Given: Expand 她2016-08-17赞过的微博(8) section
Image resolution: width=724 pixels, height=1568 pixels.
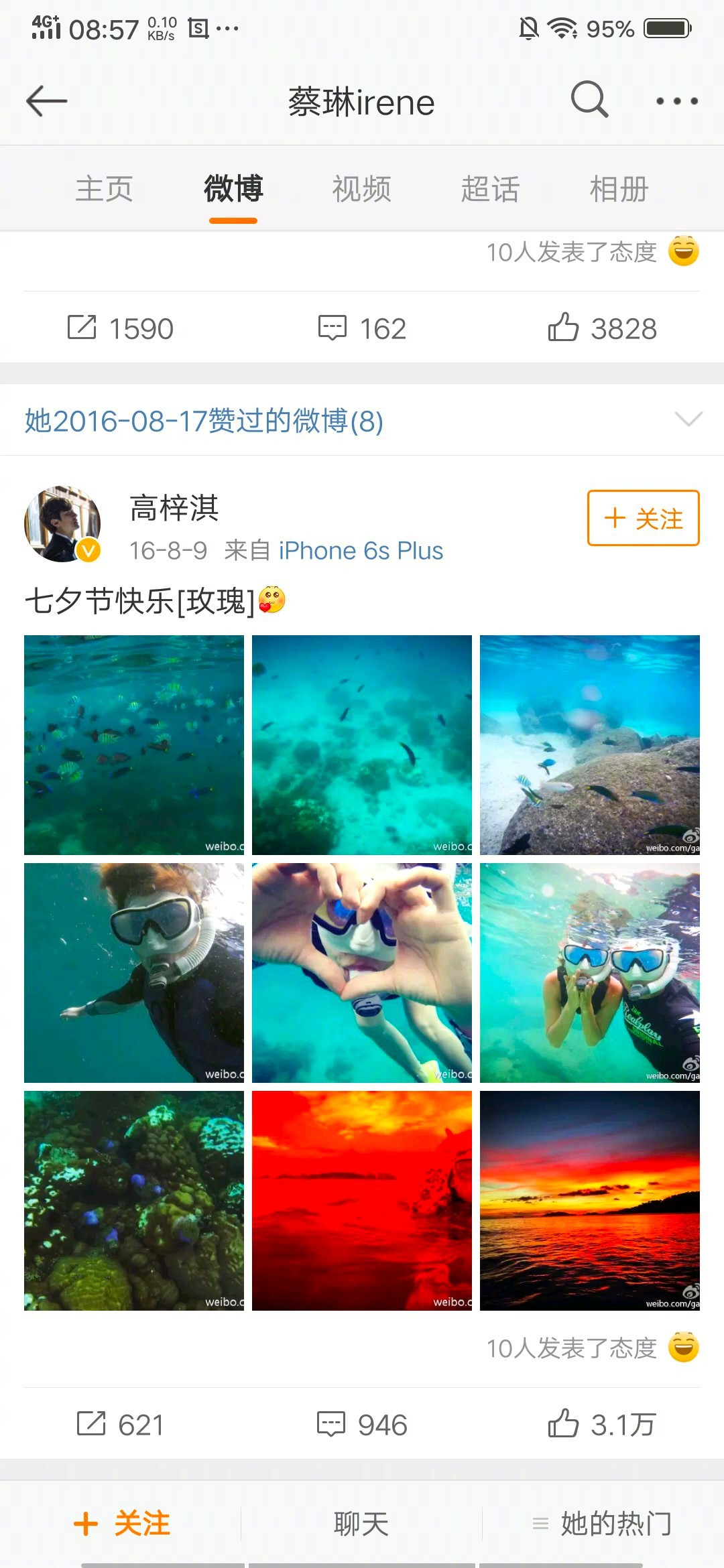Looking at the screenshot, I should 688,420.
